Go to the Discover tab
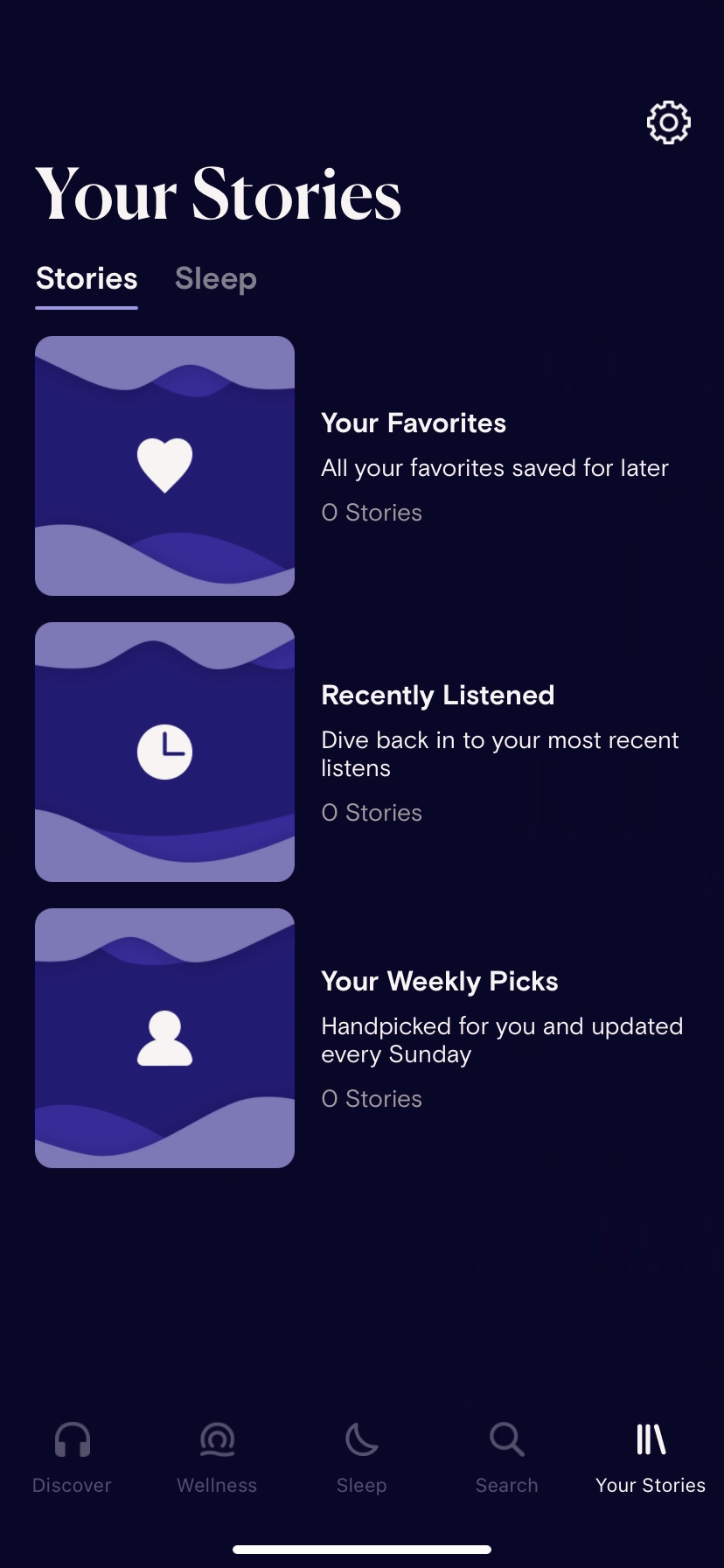724x1568 pixels. pyautogui.click(x=72, y=1456)
